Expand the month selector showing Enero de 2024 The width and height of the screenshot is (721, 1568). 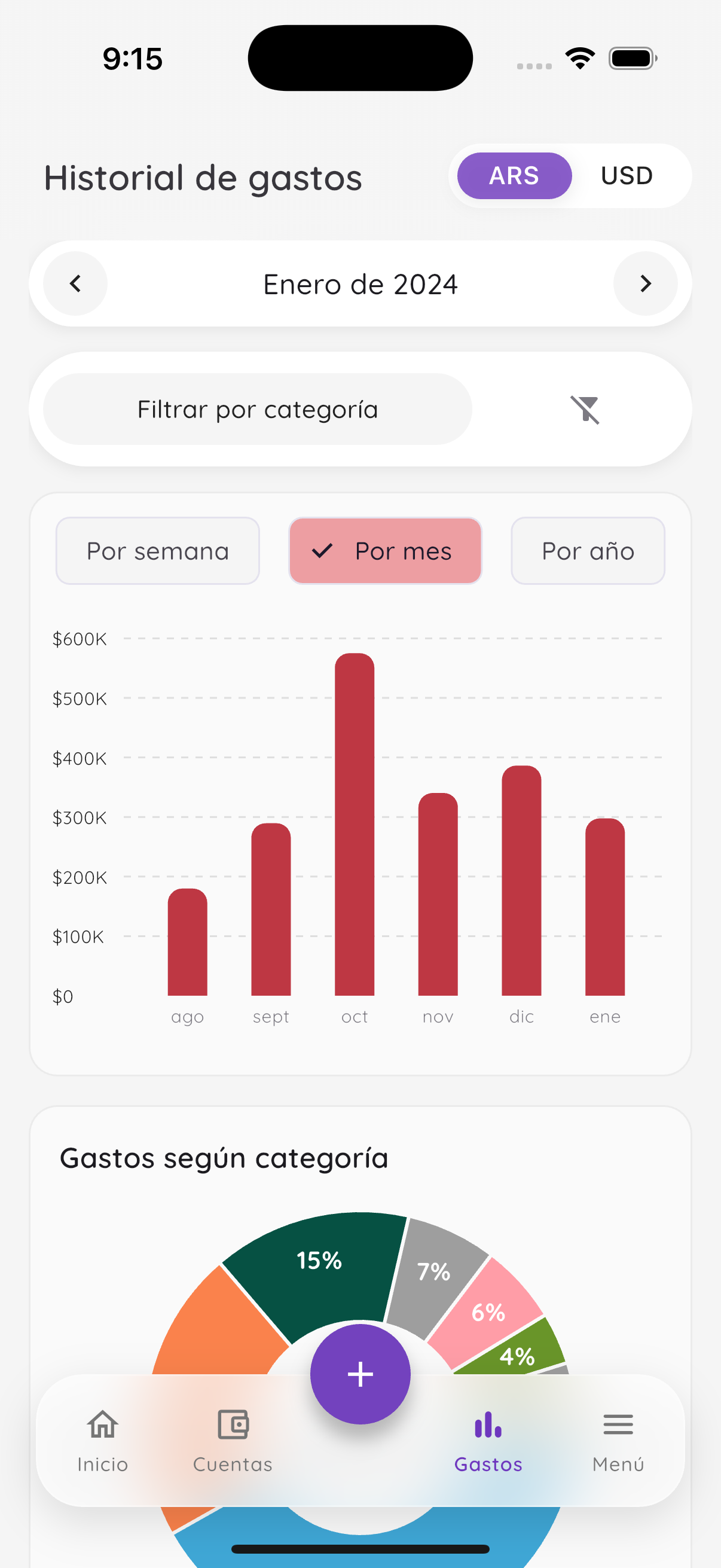pyautogui.click(x=360, y=283)
